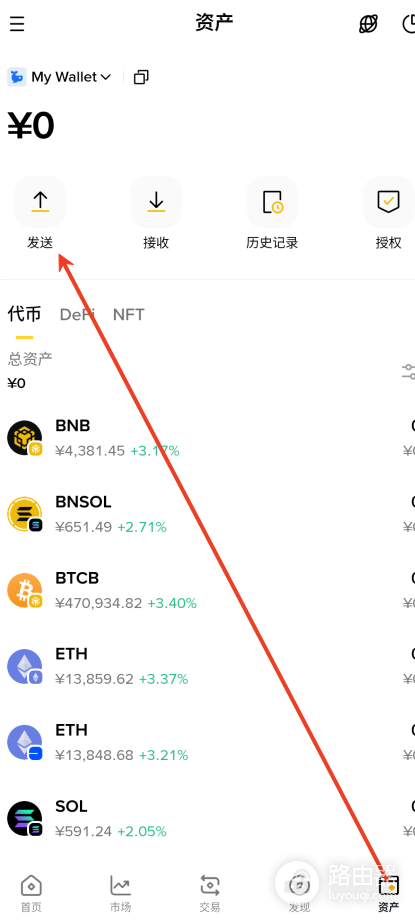The width and height of the screenshot is (415, 923).
Task: Open the BNSOL token row
Action: [x=207, y=514]
